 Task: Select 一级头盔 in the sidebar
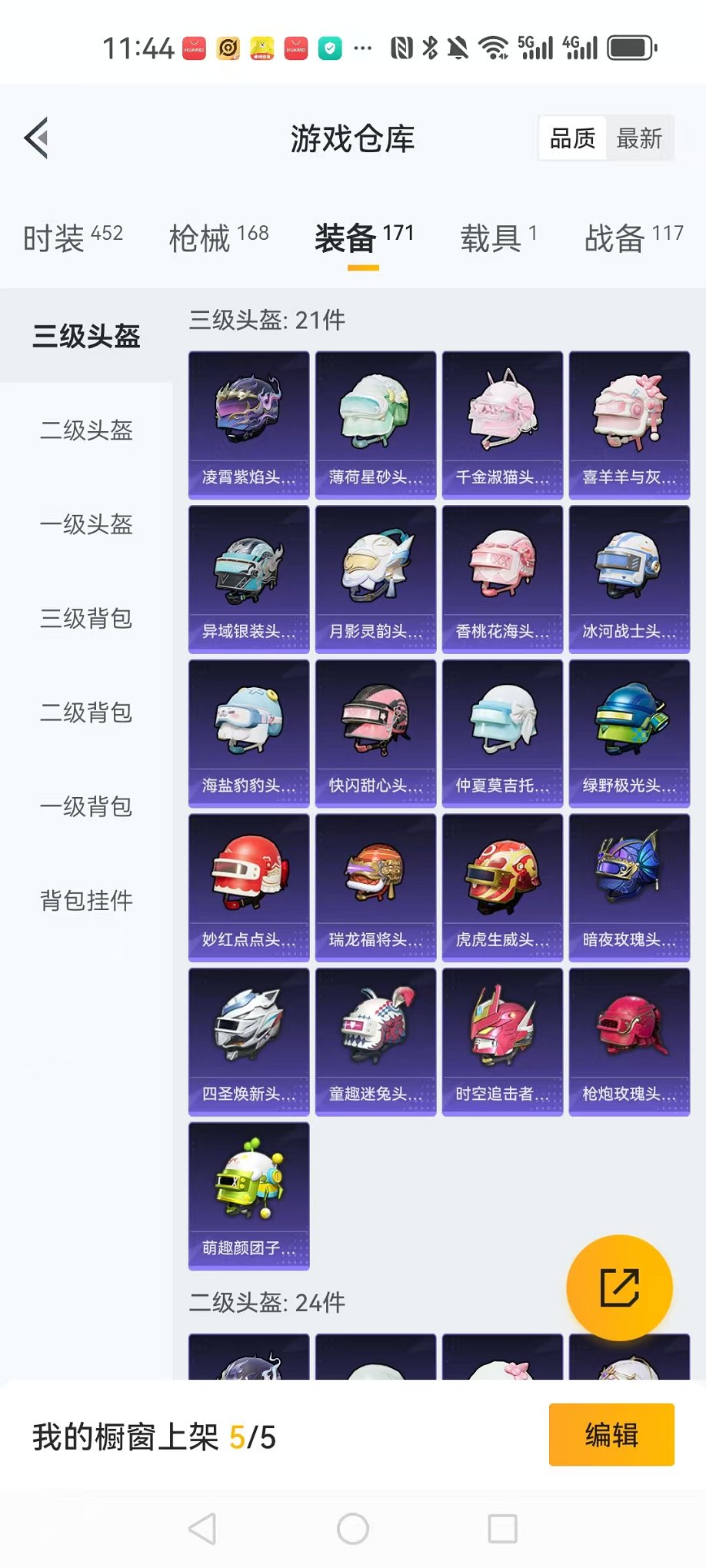86,525
